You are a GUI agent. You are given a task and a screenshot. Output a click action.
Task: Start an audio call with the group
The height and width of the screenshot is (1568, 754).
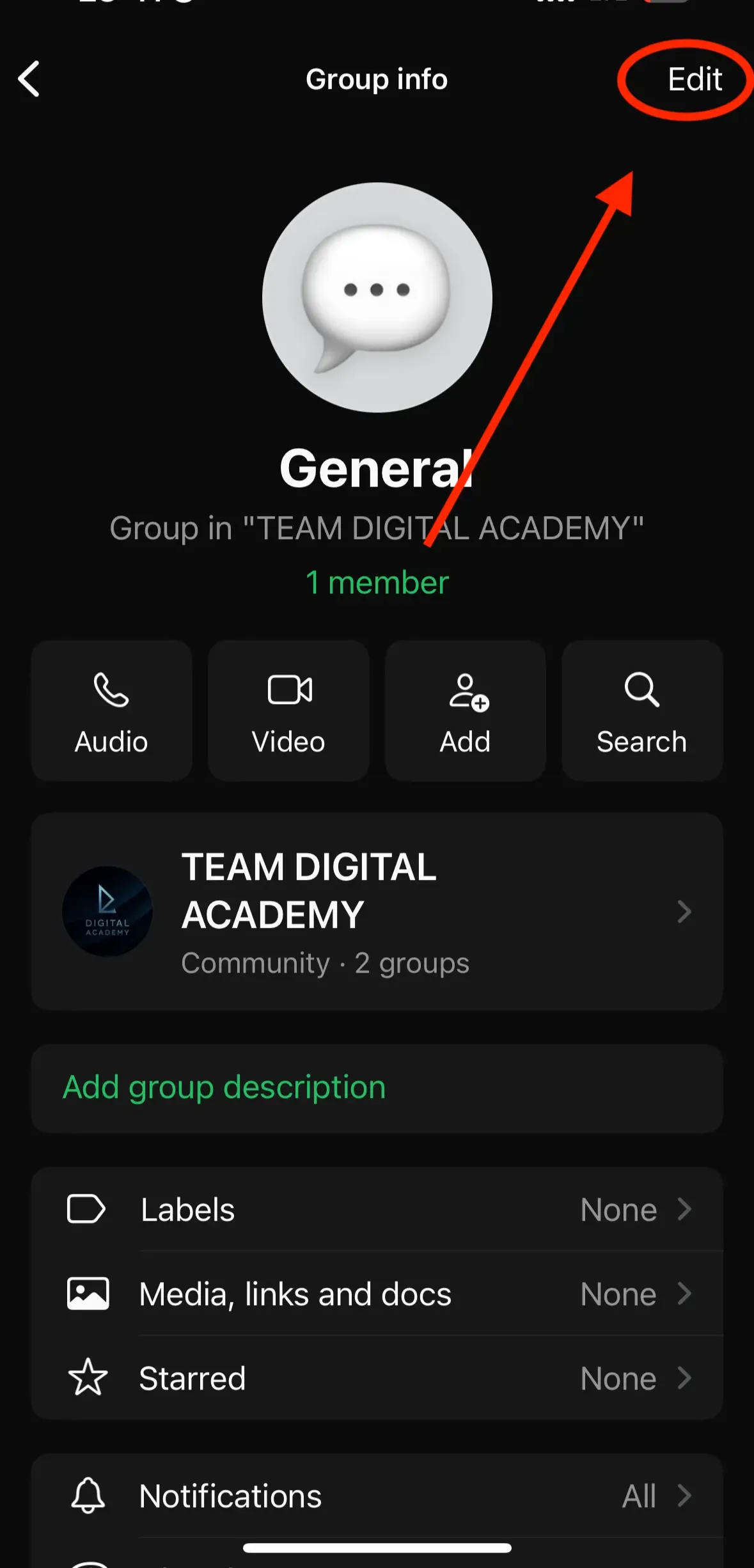tap(111, 710)
